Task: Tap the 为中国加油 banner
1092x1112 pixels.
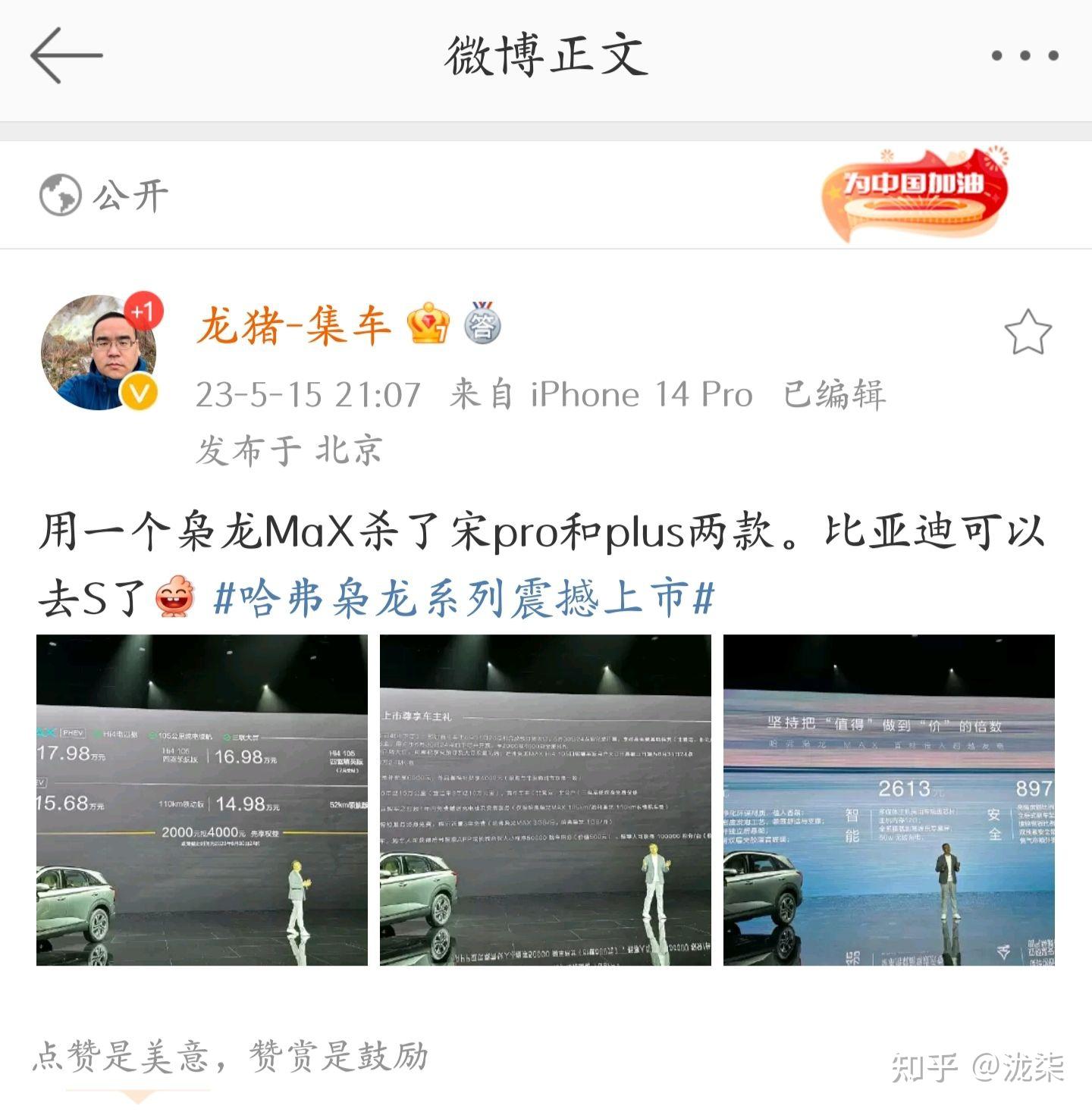Action: pyautogui.click(x=915, y=193)
